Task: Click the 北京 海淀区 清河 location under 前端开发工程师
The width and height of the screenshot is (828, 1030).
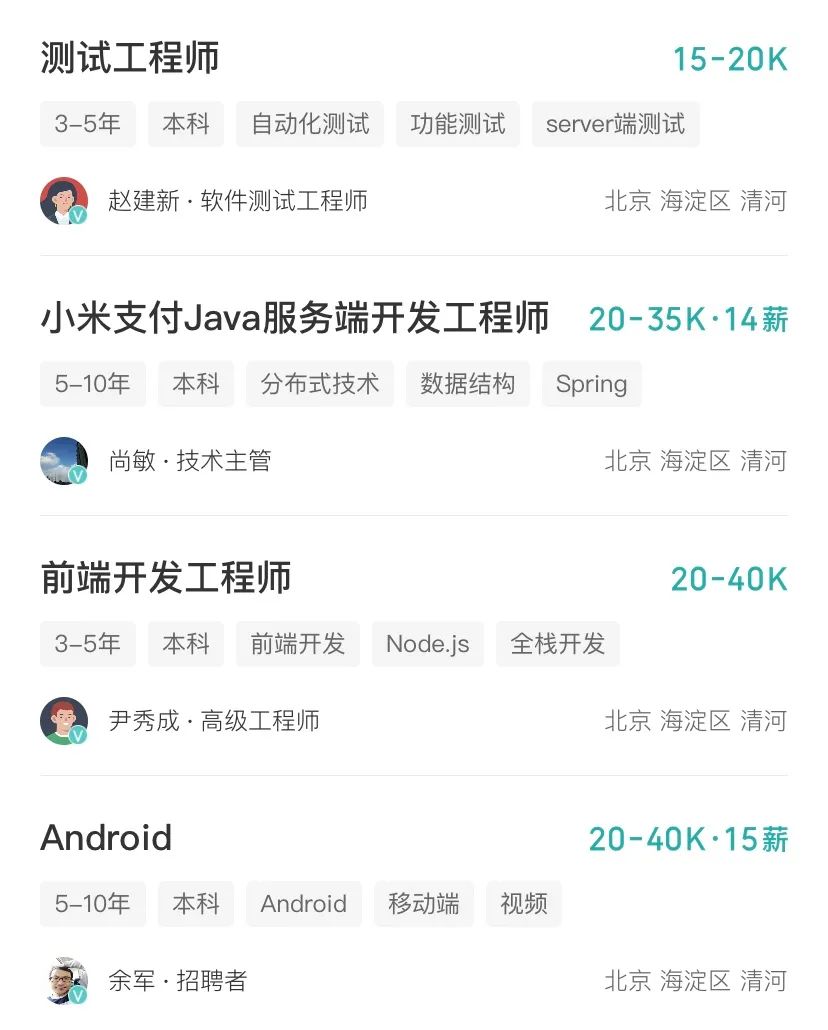Action: pyautogui.click(x=698, y=720)
